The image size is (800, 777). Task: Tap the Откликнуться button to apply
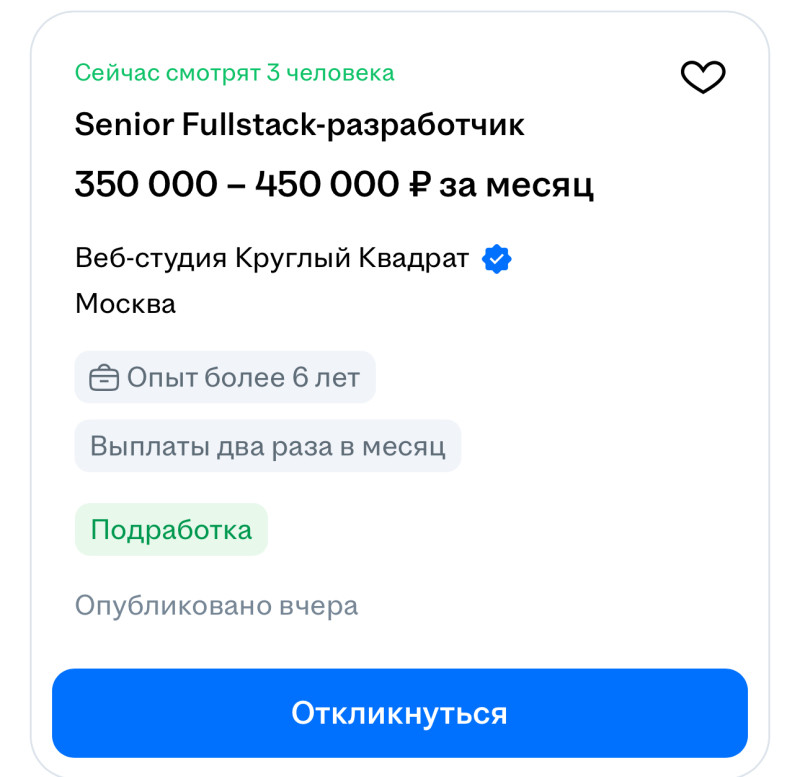(400, 713)
